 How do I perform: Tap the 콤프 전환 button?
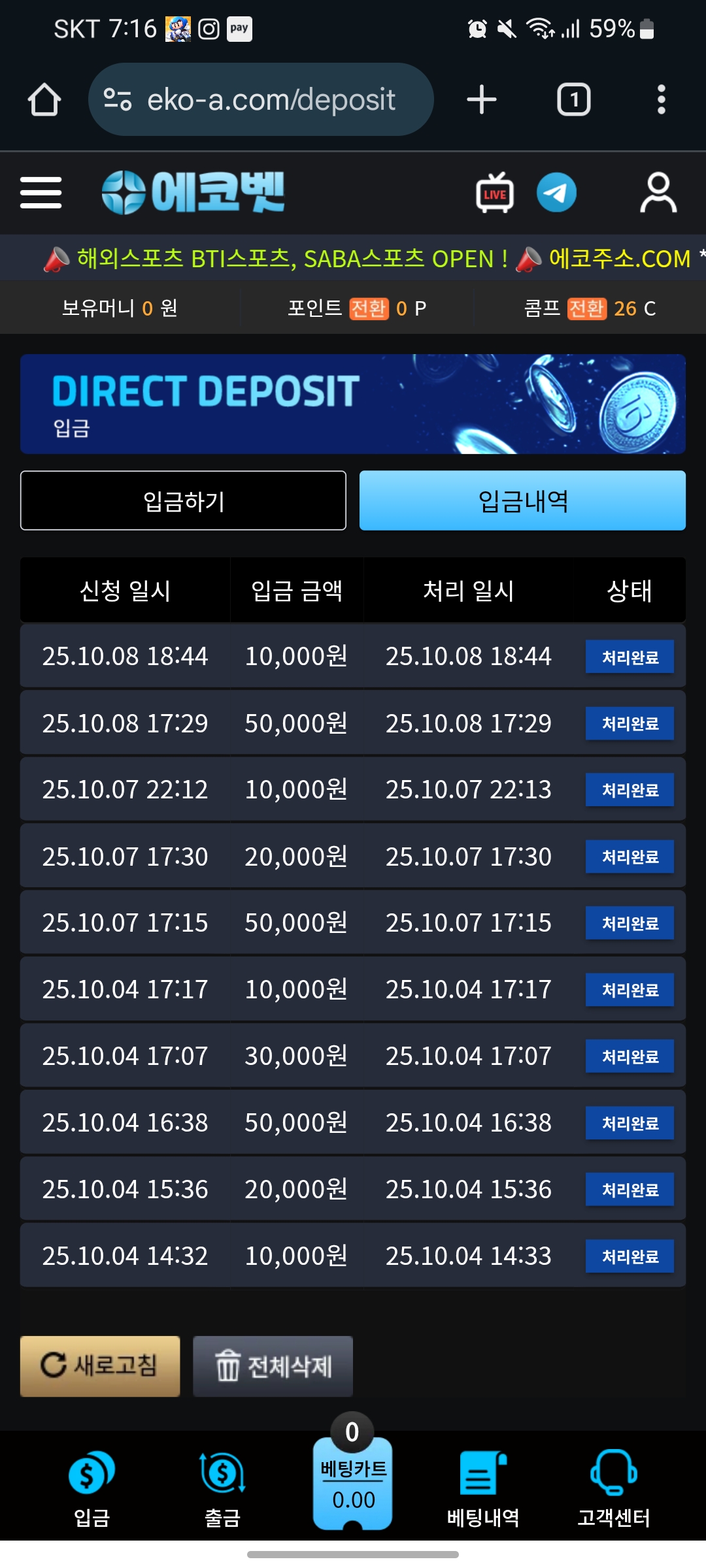click(x=586, y=308)
